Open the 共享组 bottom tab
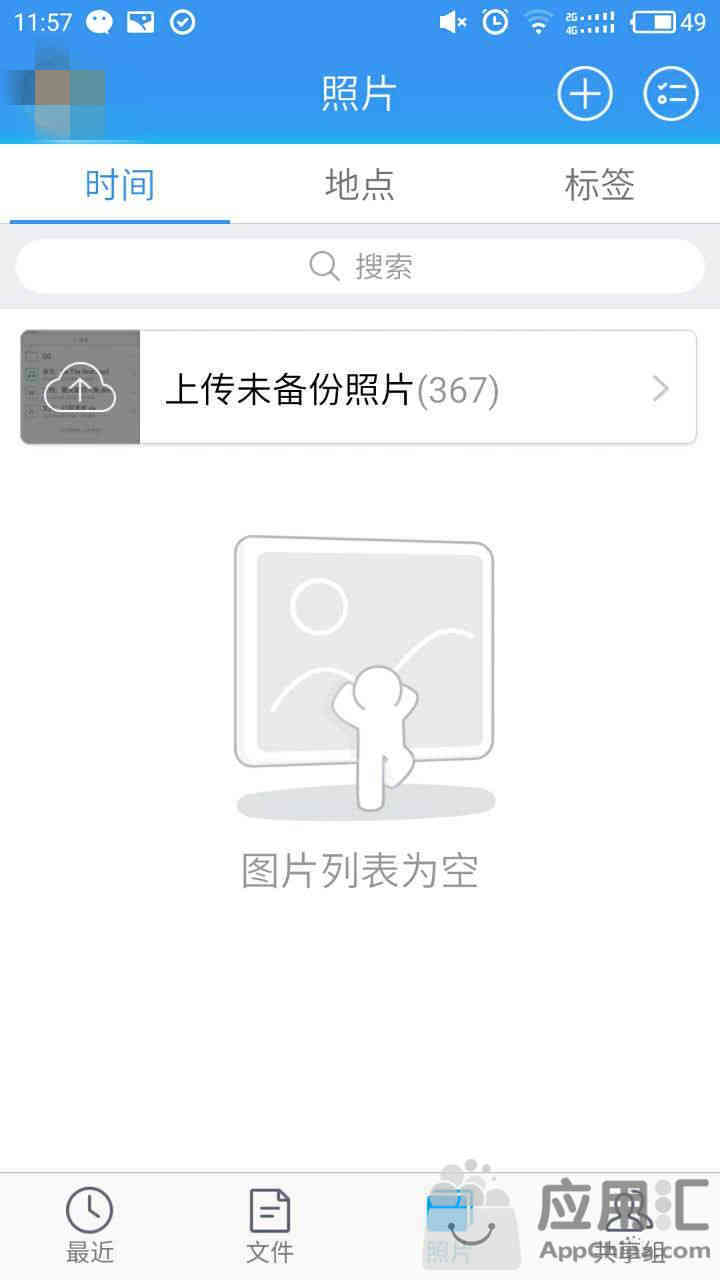Image resolution: width=720 pixels, height=1280 pixels. 630,1225
